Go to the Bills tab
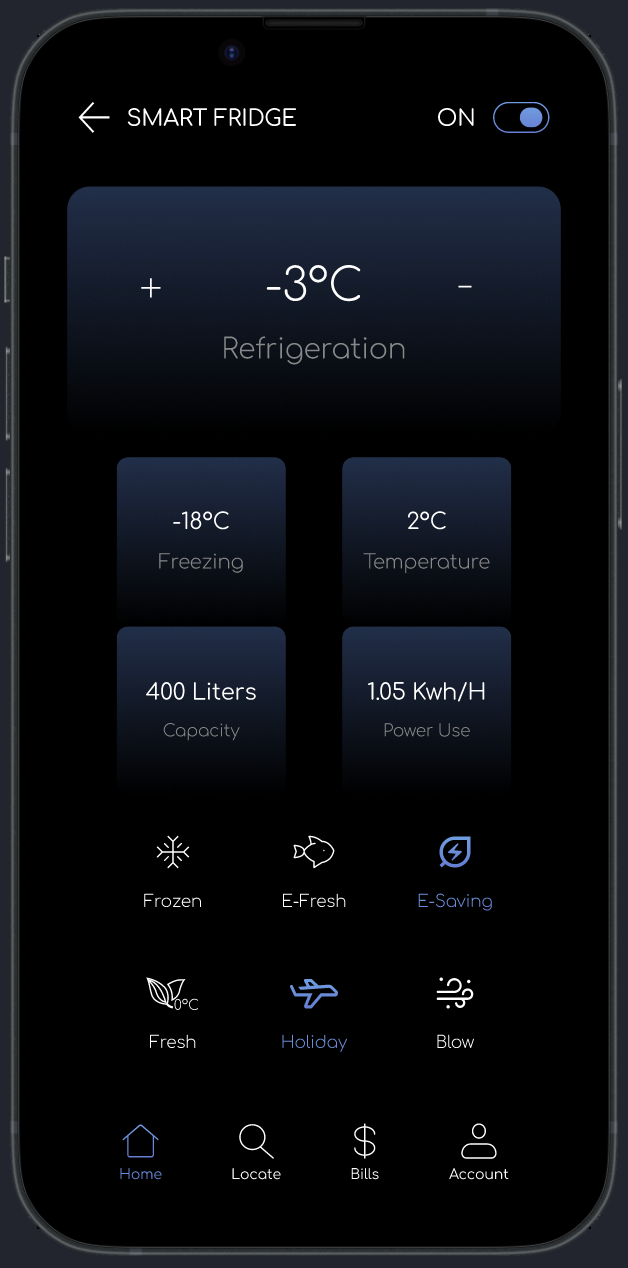 [x=365, y=1151]
